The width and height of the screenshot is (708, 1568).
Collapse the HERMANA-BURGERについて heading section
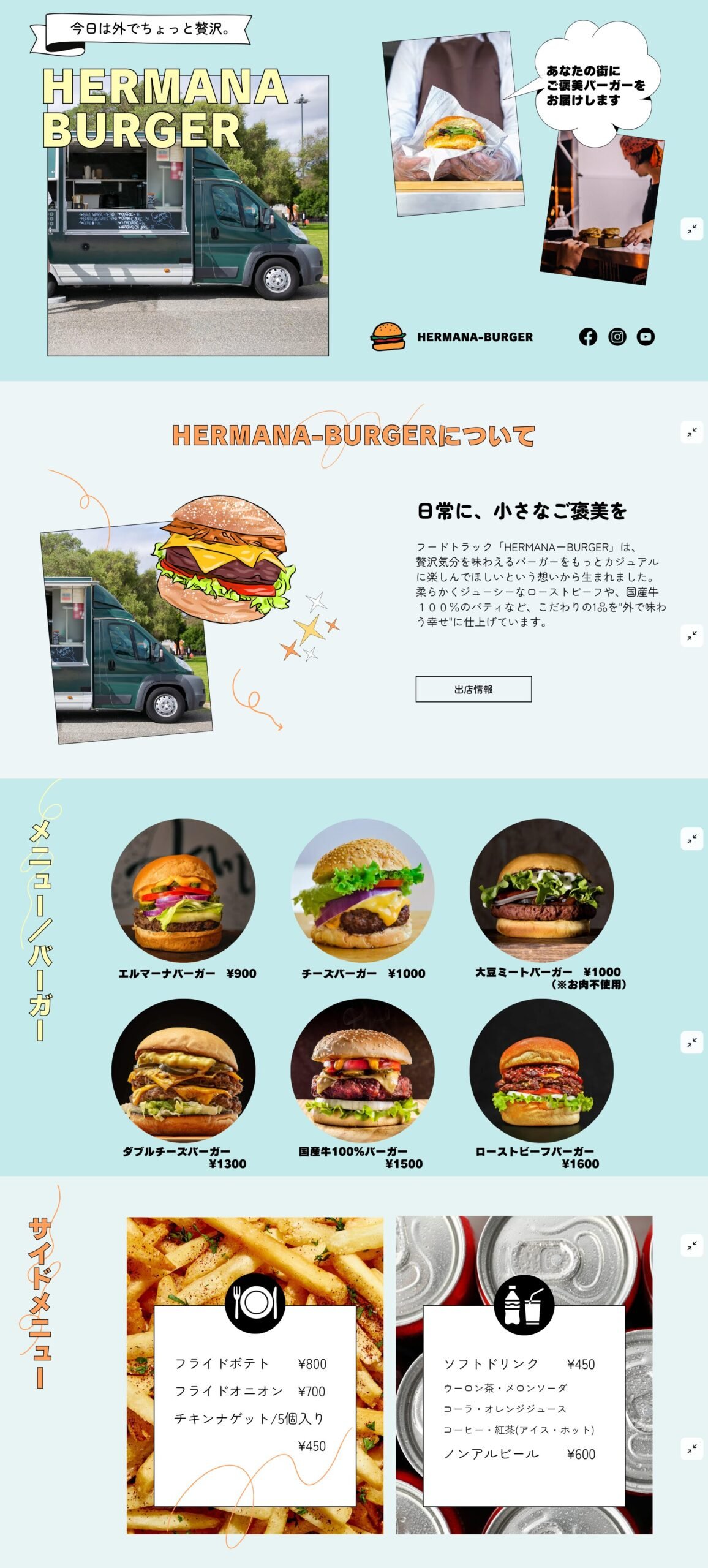click(x=691, y=432)
